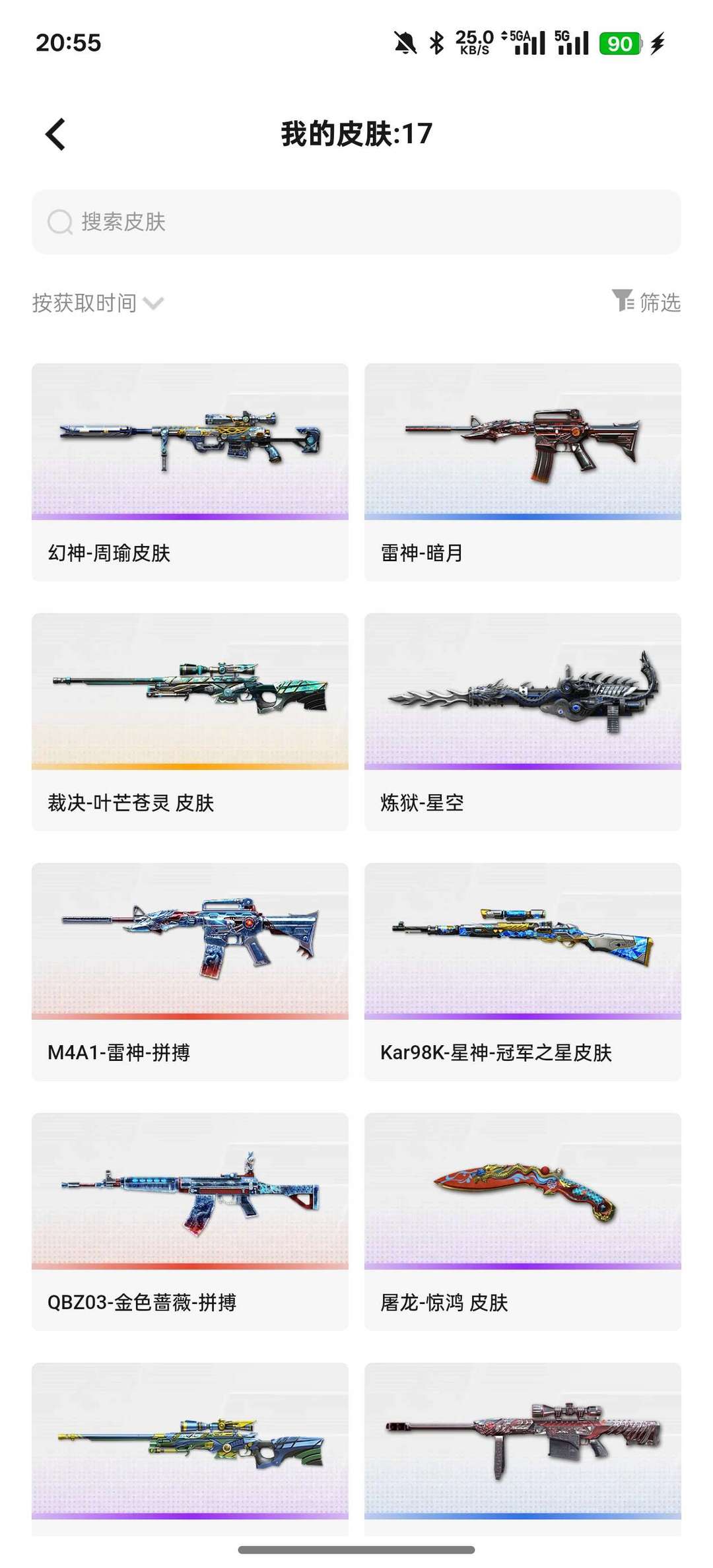
Task: View the 屠龙-惊鸿 皮肤 knife card
Action: (x=523, y=1221)
